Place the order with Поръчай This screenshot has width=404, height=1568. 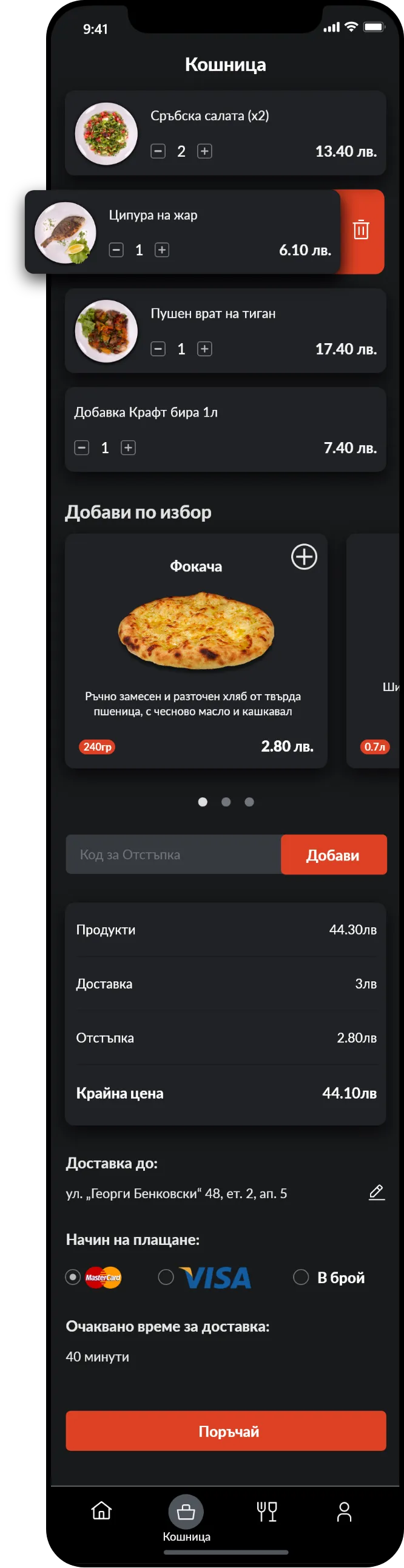(x=226, y=1431)
